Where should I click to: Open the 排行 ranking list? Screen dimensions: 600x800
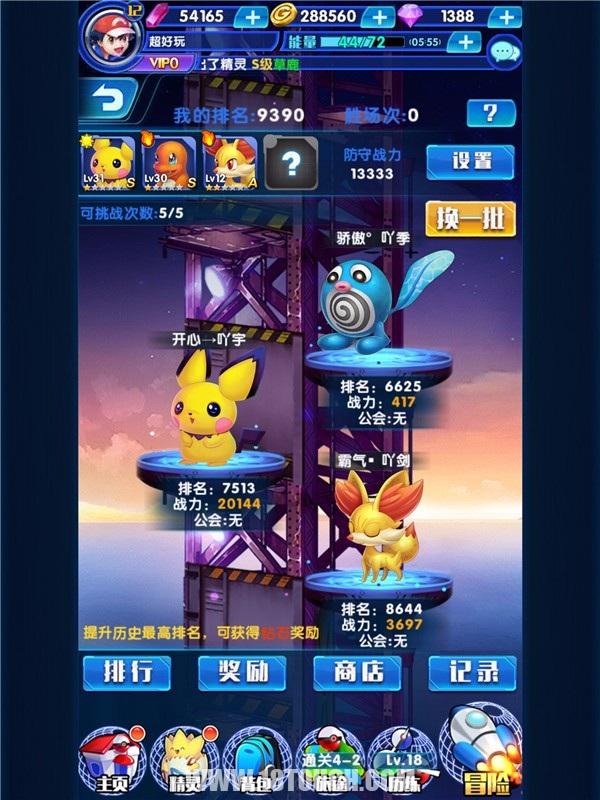126,671
